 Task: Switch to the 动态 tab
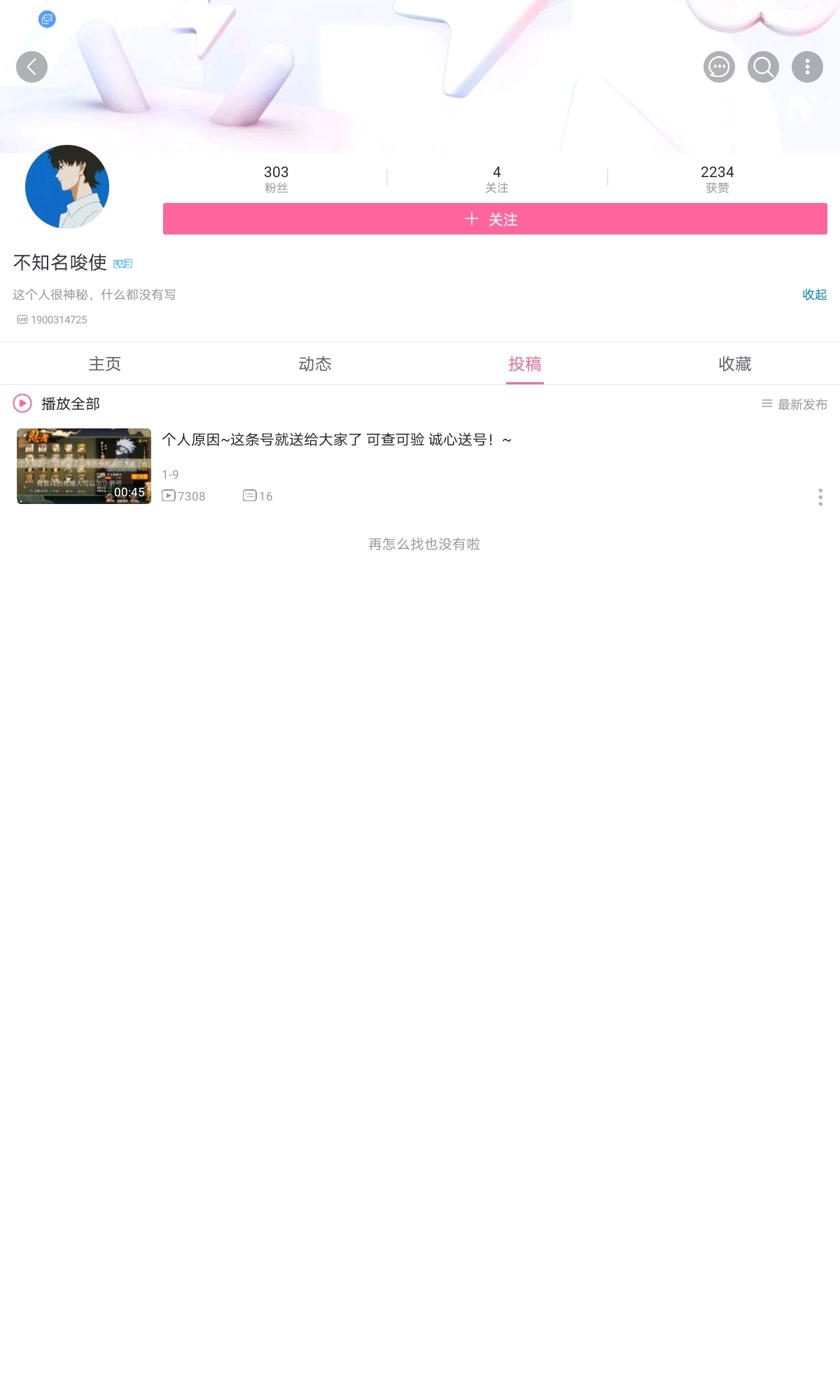(315, 364)
